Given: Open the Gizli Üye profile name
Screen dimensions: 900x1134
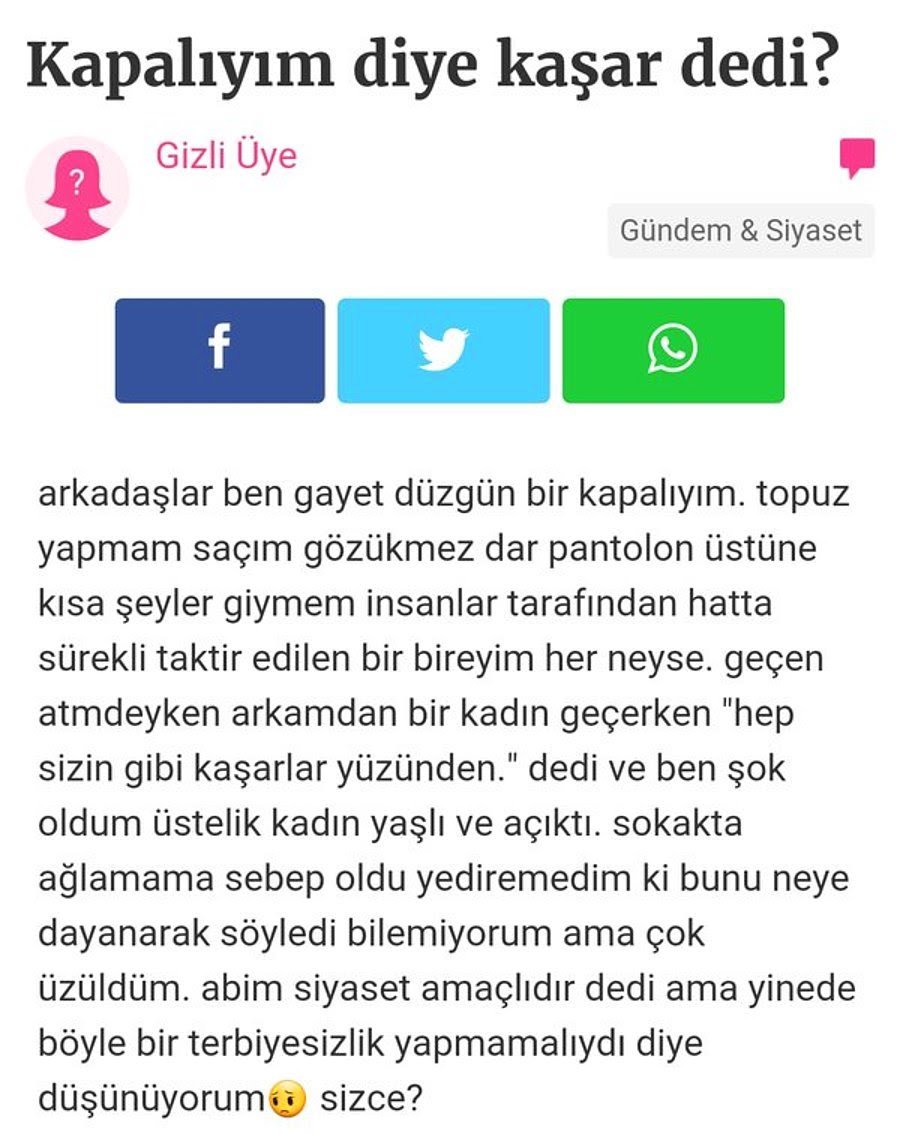Looking at the screenshot, I should coord(226,156).
